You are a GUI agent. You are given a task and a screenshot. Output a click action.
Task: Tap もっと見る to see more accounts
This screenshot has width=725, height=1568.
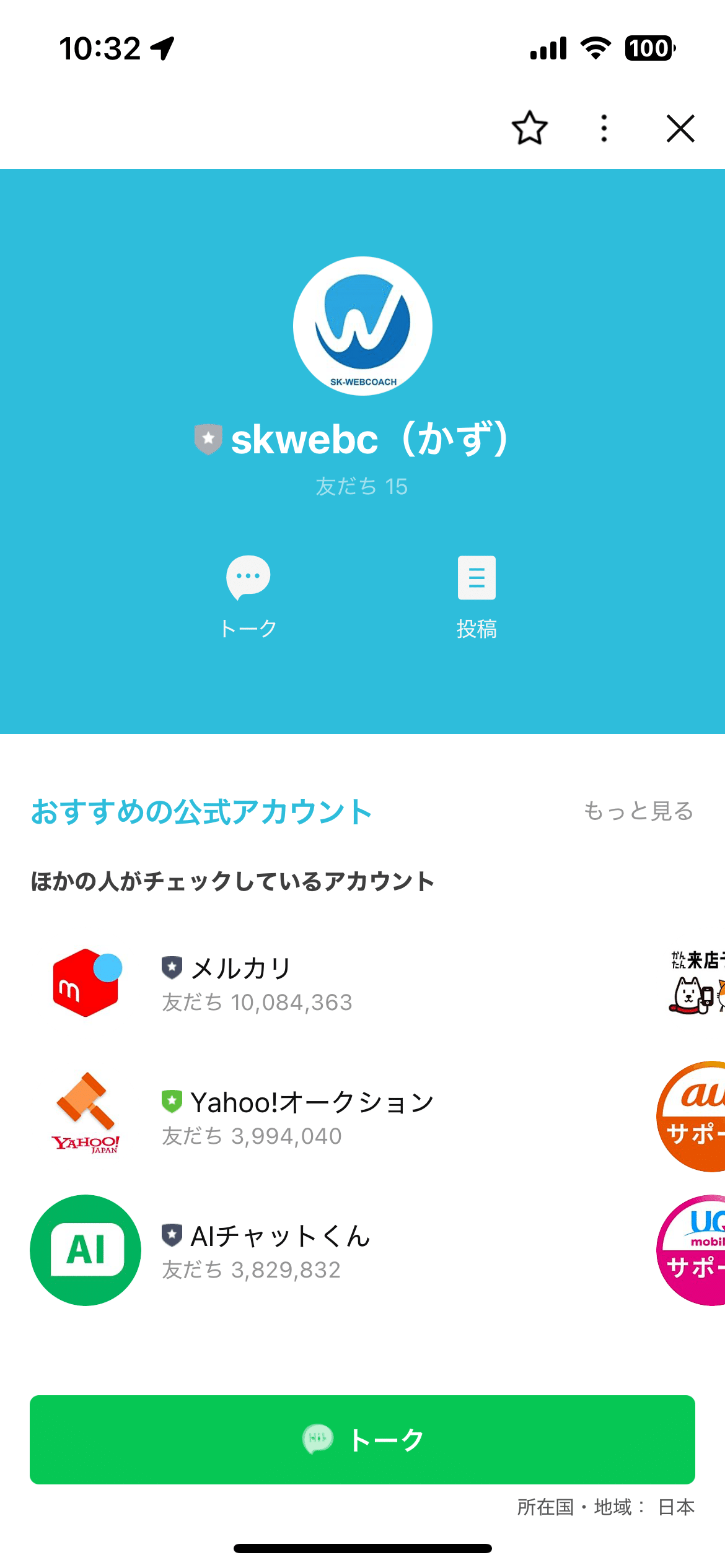tap(638, 811)
